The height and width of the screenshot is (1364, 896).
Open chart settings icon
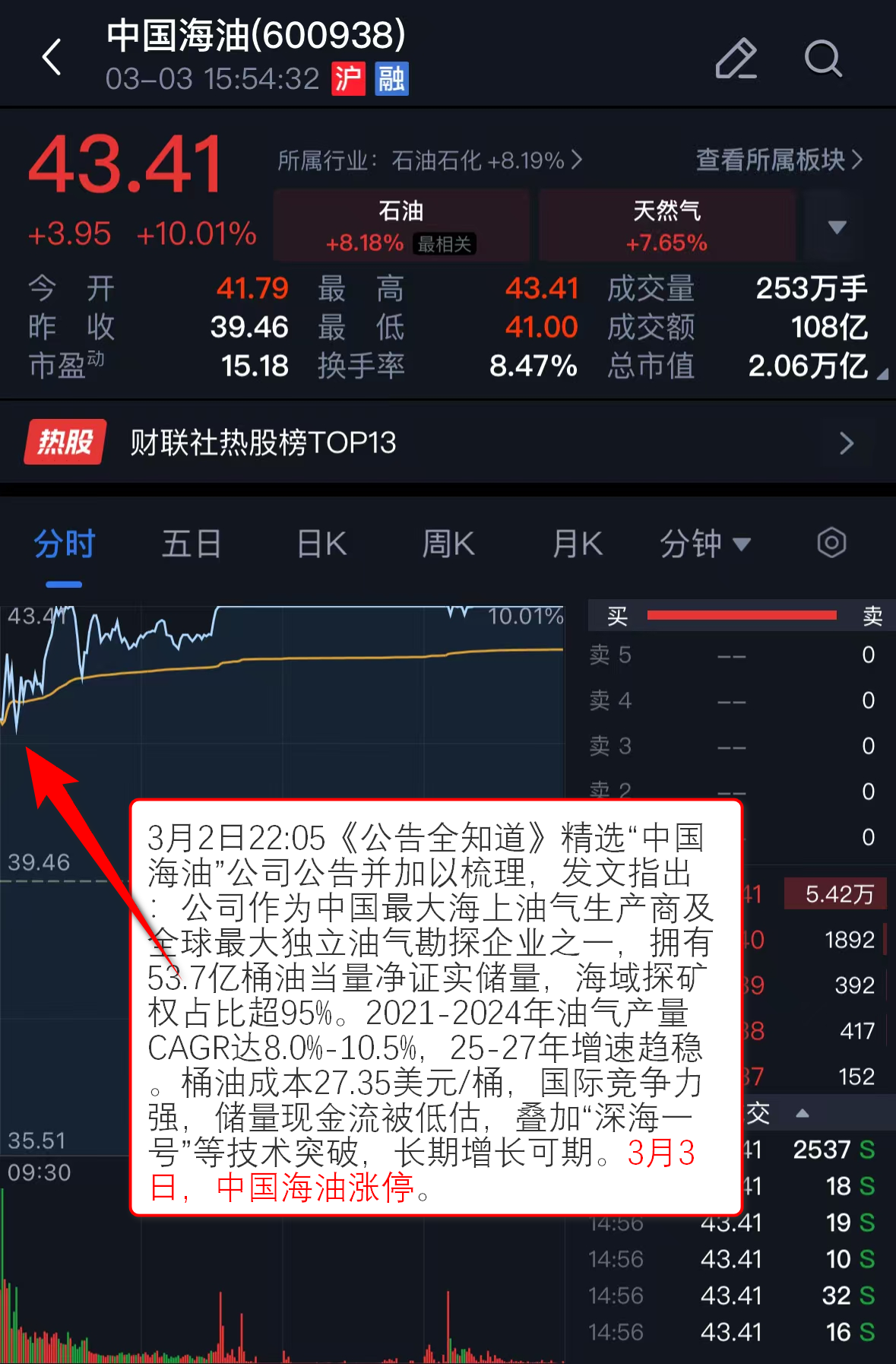(831, 544)
